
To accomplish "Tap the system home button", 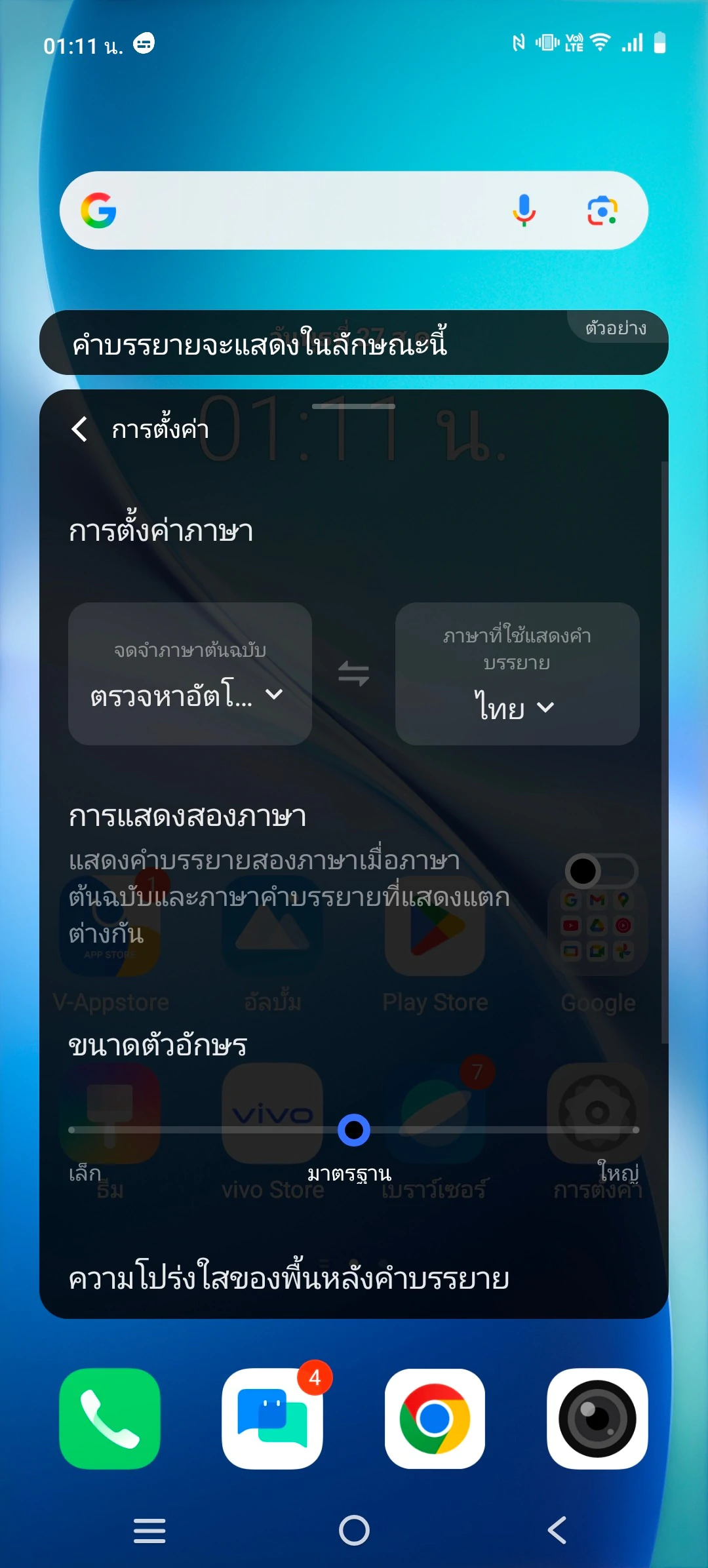I will 354,1530.
